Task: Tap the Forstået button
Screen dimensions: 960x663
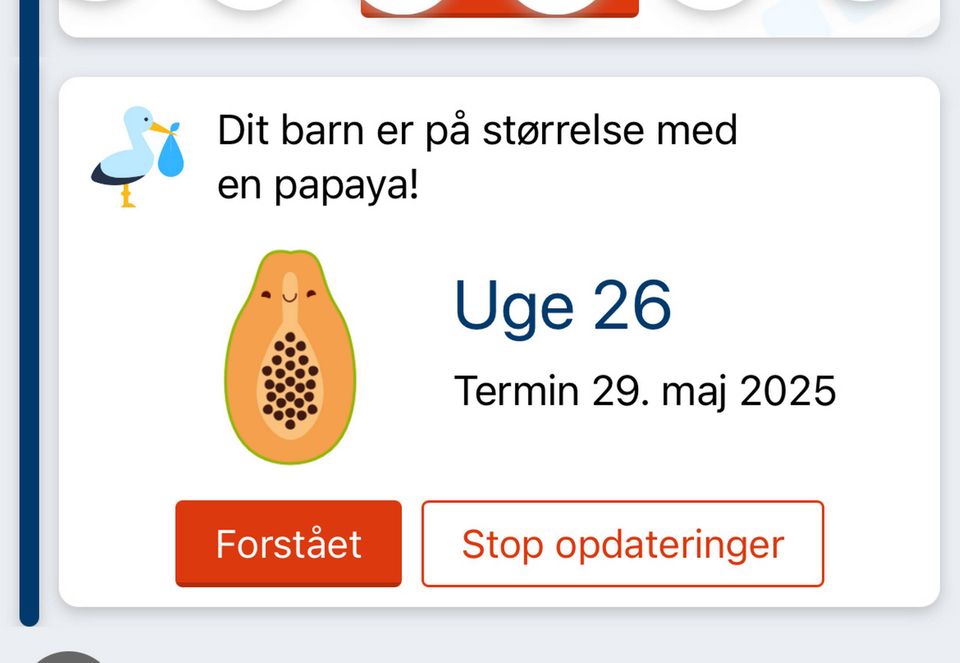Action: (288, 543)
